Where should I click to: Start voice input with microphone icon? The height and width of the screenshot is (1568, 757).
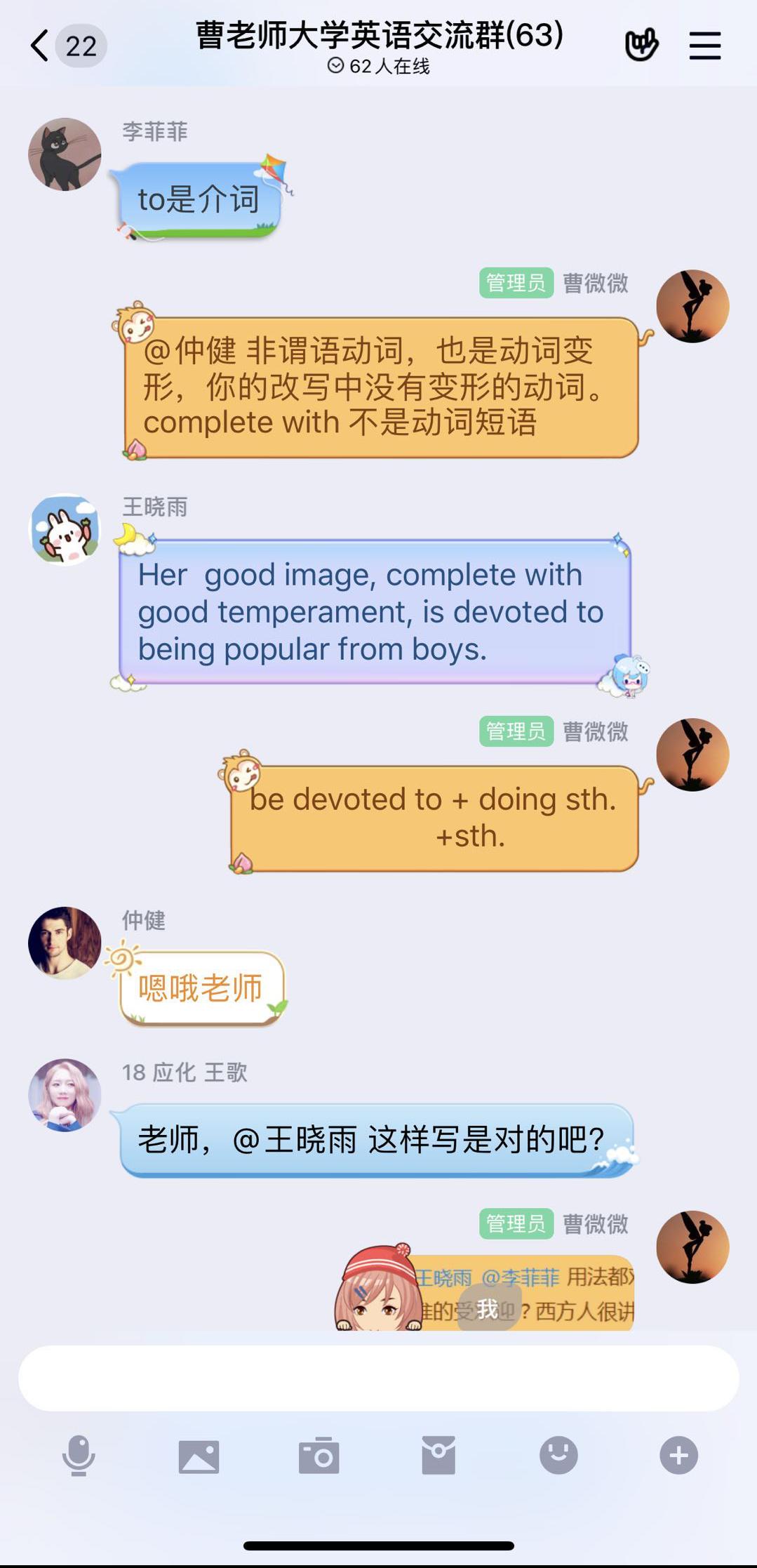click(x=79, y=1455)
